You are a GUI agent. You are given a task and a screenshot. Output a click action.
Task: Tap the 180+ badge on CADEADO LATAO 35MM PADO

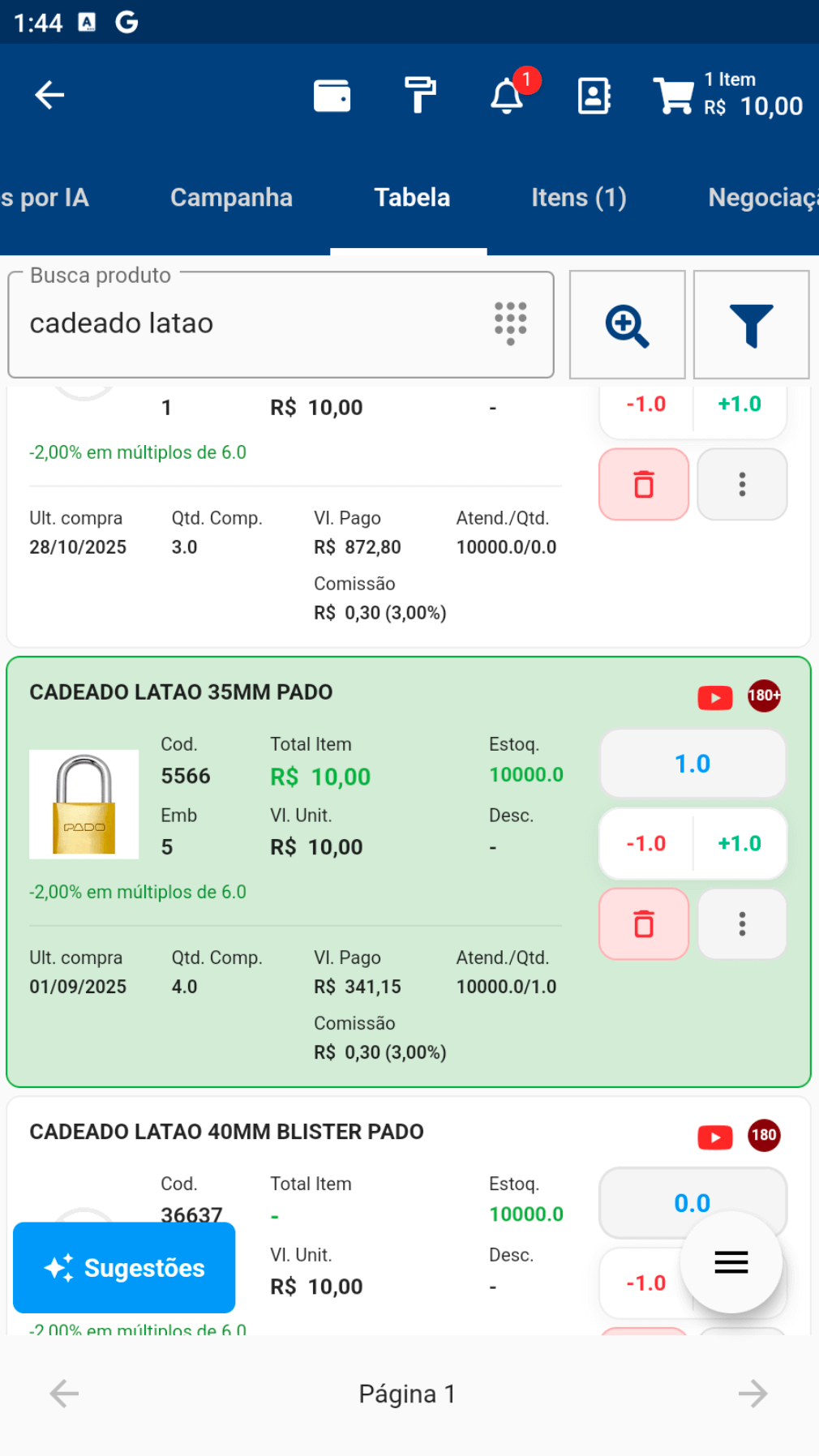click(x=763, y=696)
